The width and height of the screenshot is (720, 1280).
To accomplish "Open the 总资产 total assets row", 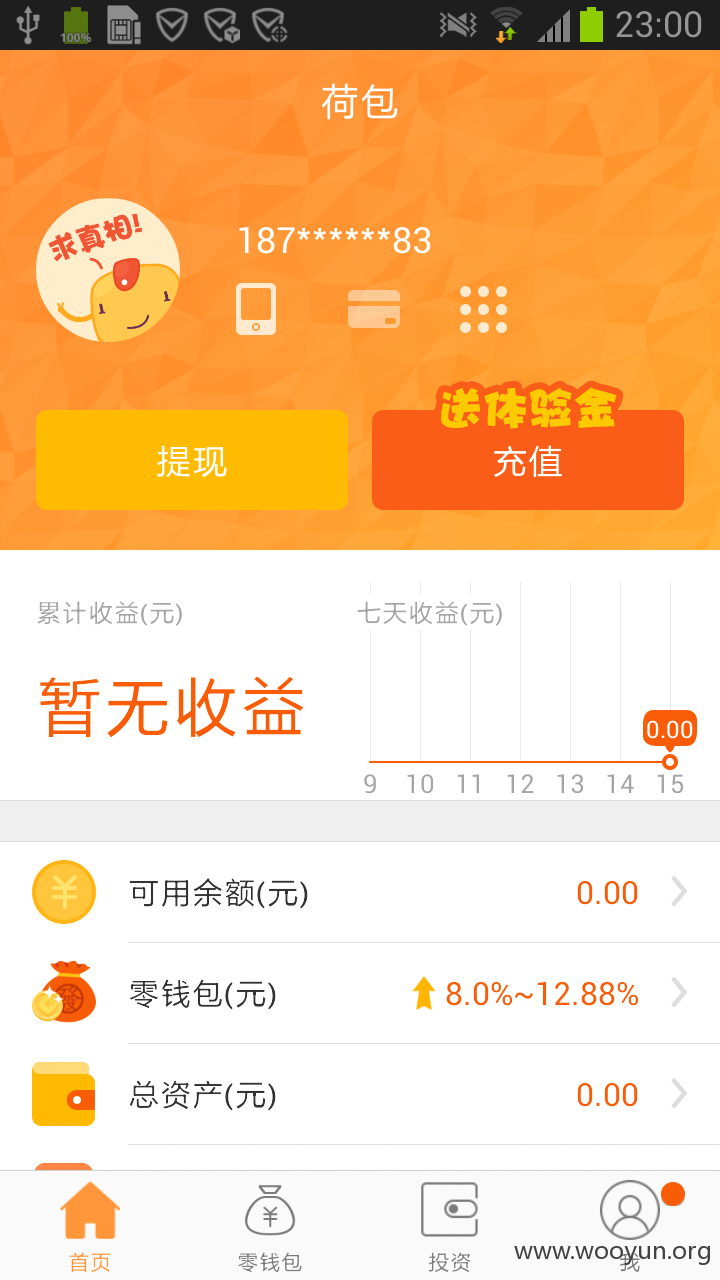I will [360, 1094].
